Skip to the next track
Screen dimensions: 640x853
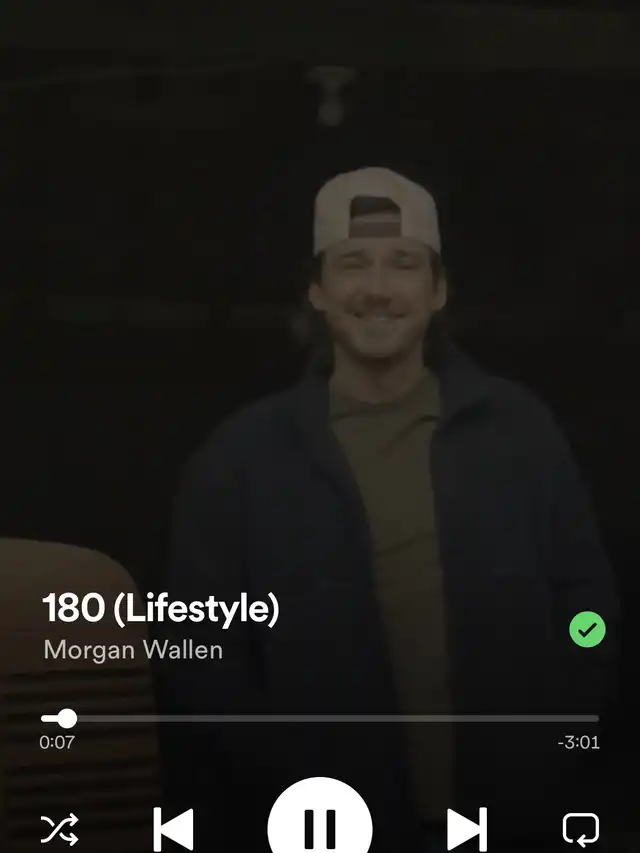pyautogui.click(x=466, y=829)
